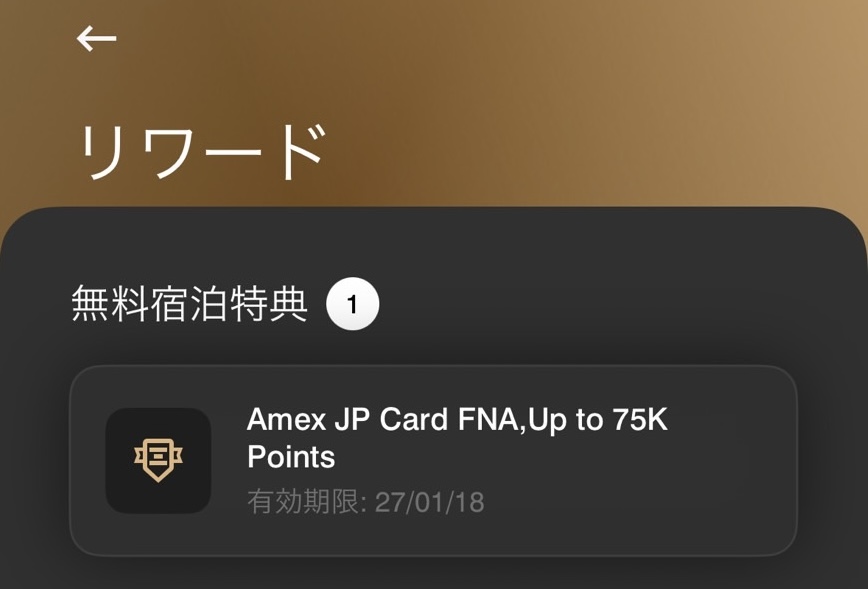Open the Amex JP Card FNA reward

432,460
